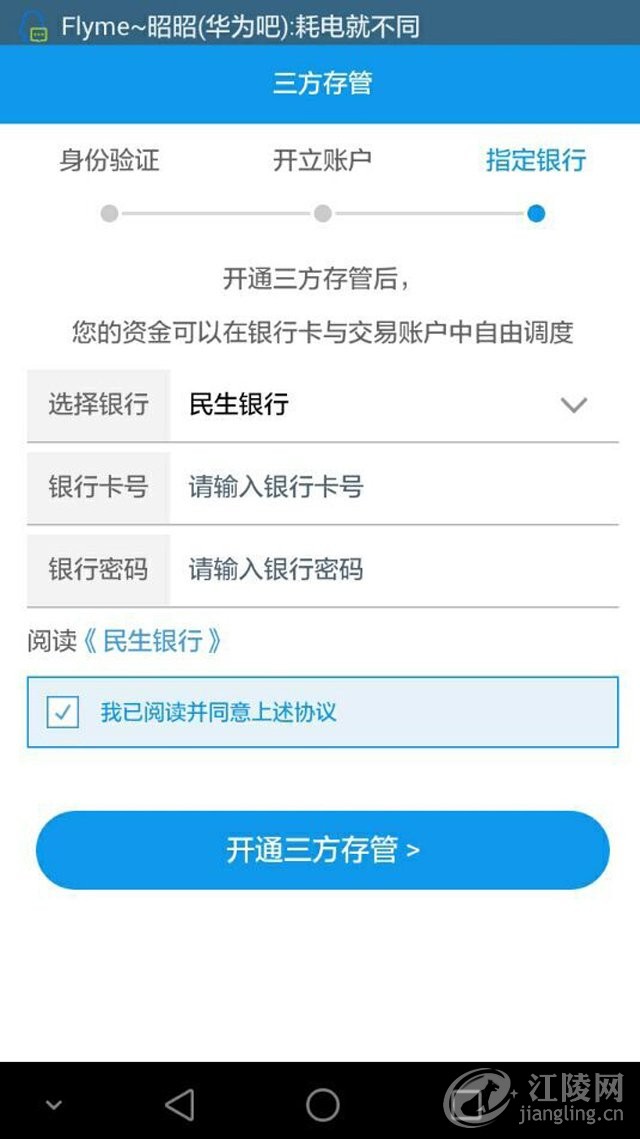The image size is (640, 1139).
Task: Go to home via the circle button
Action: tap(322, 1104)
